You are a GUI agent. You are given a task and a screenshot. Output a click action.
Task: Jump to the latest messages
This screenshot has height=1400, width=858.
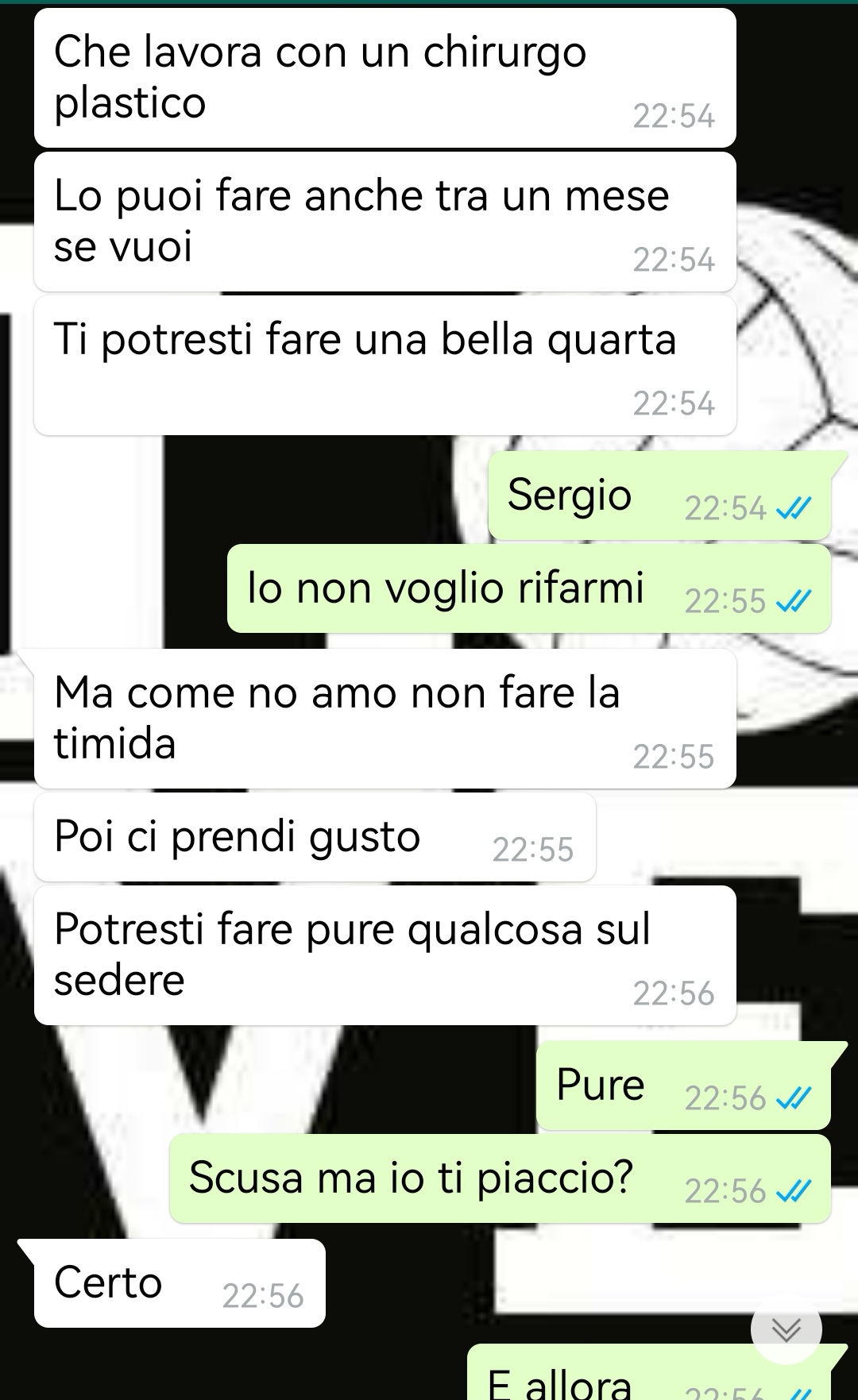[786, 1329]
